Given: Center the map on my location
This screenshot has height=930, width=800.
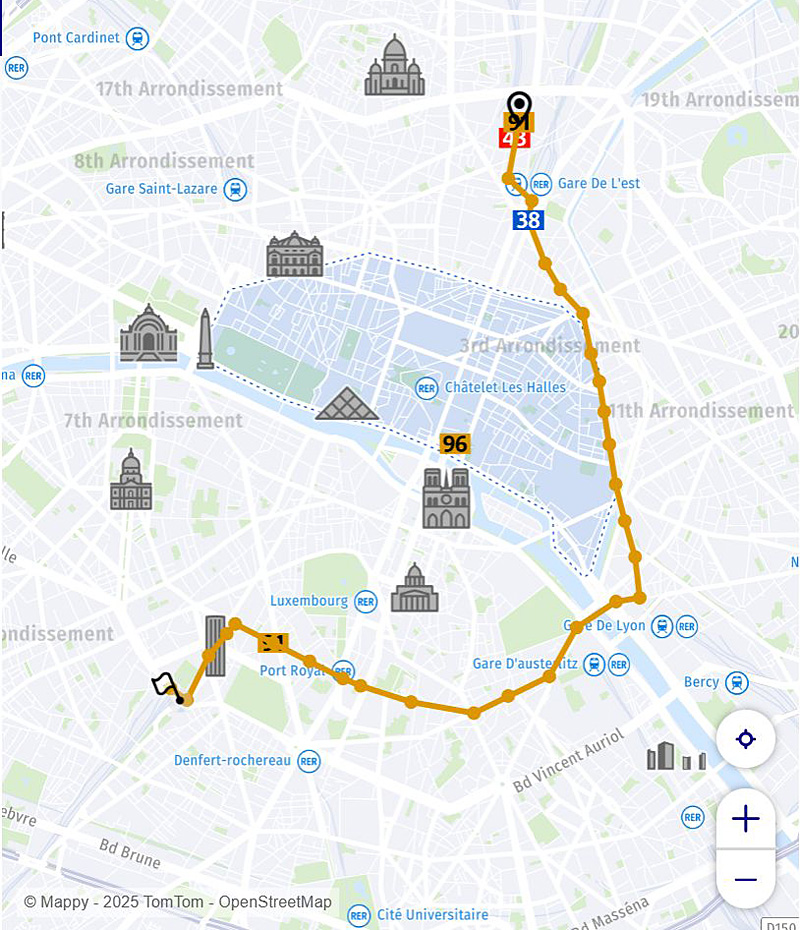Looking at the screenshot, I should pos(745,740).
